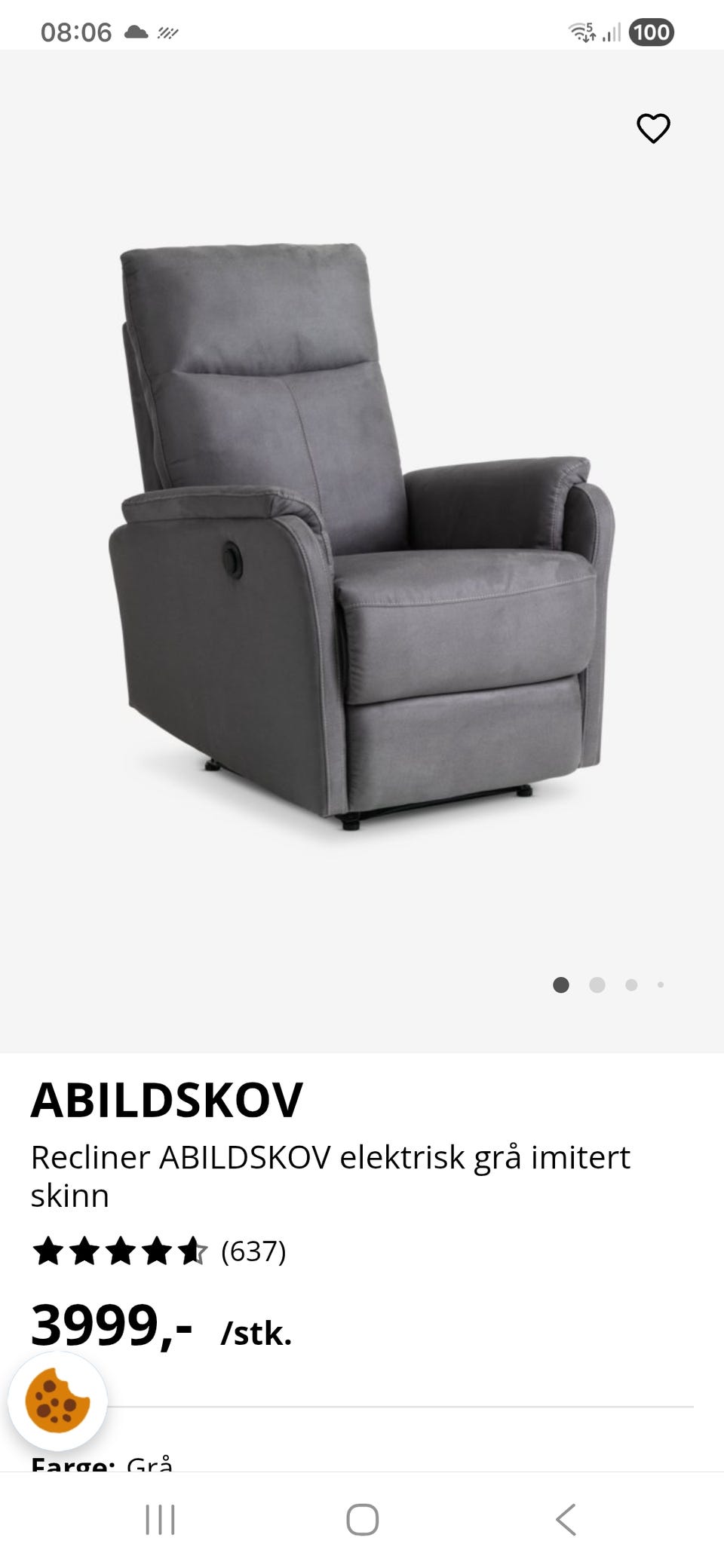Go back using the system back button
The image size is (724, 1568).
pyautogui.click(x=566, y=1519)
